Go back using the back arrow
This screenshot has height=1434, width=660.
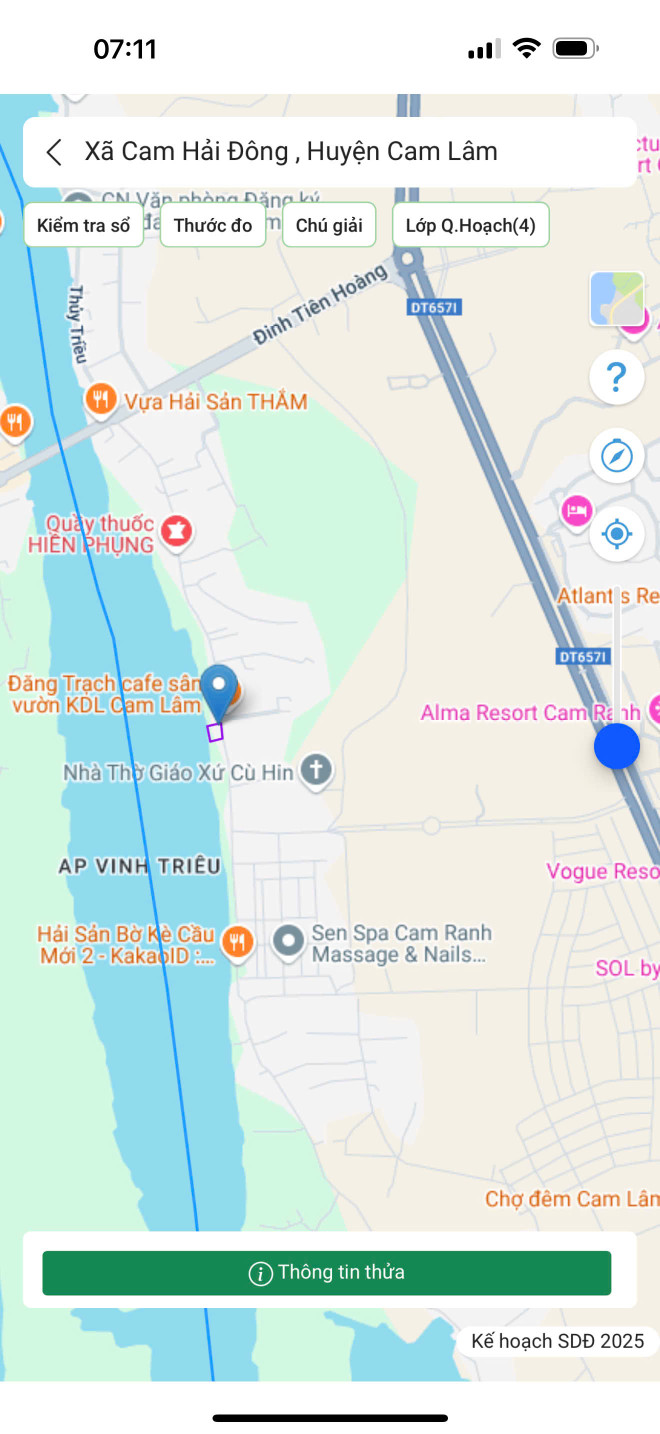pyautogui.click(x=54, y=152)
